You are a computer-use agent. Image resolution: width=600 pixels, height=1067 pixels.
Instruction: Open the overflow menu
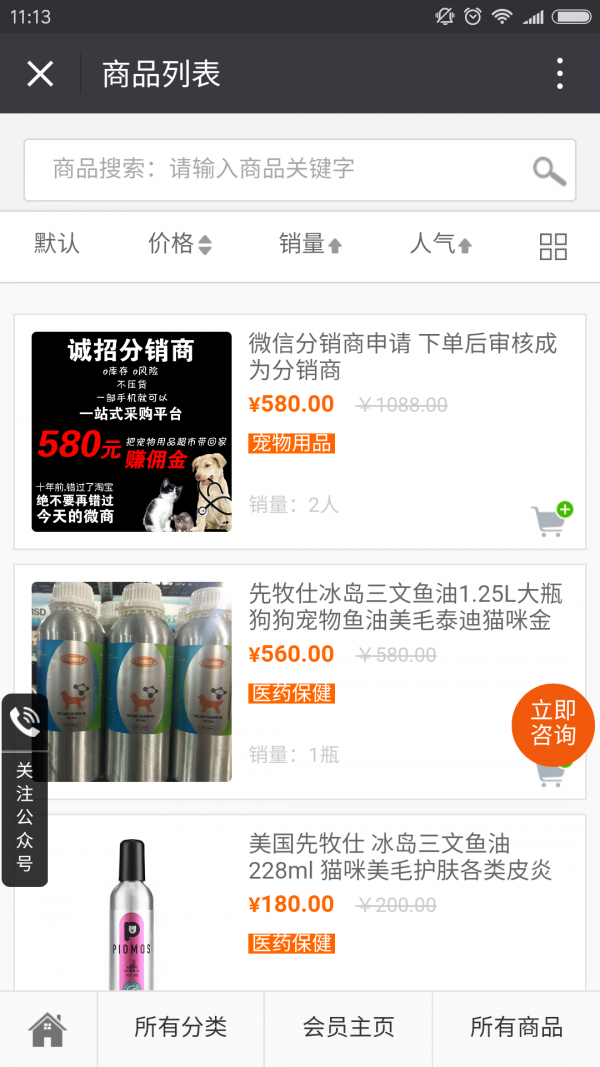(x=560, y=74)
